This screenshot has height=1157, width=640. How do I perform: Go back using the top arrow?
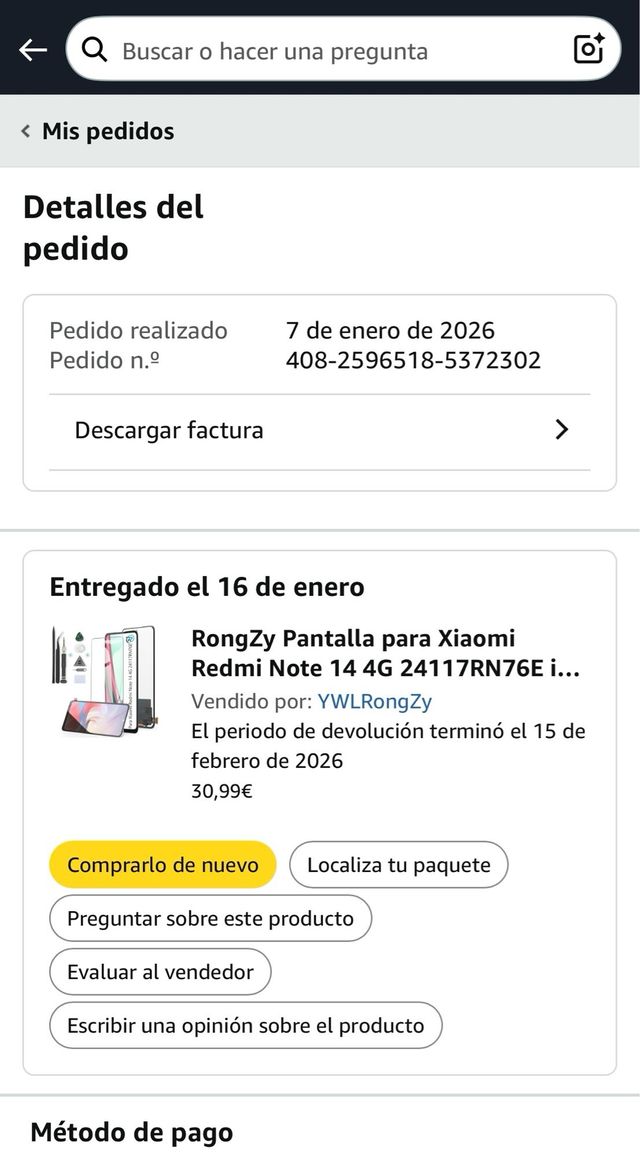pos(33,50)
